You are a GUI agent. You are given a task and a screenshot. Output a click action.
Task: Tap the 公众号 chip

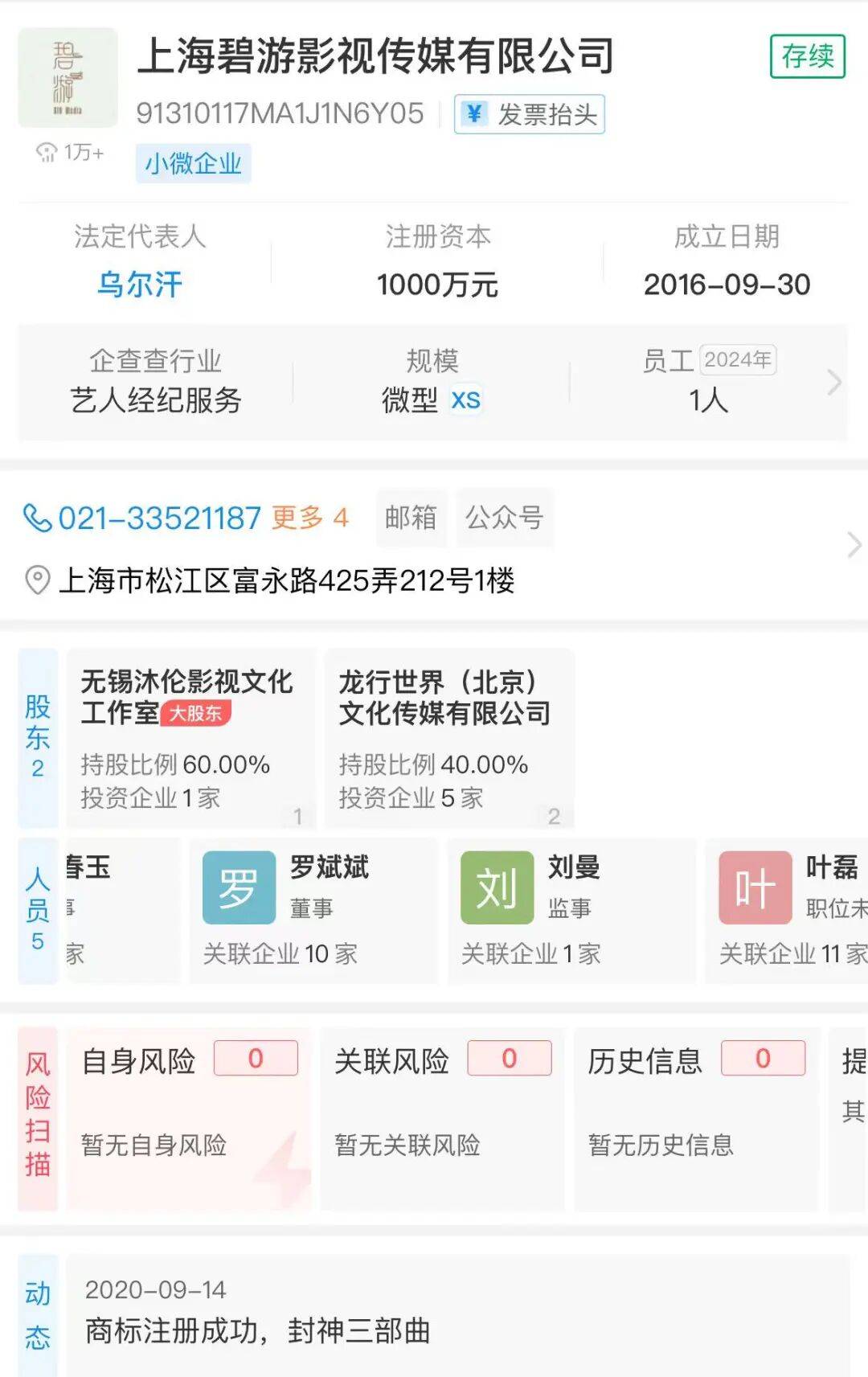(x=504, y=518)
